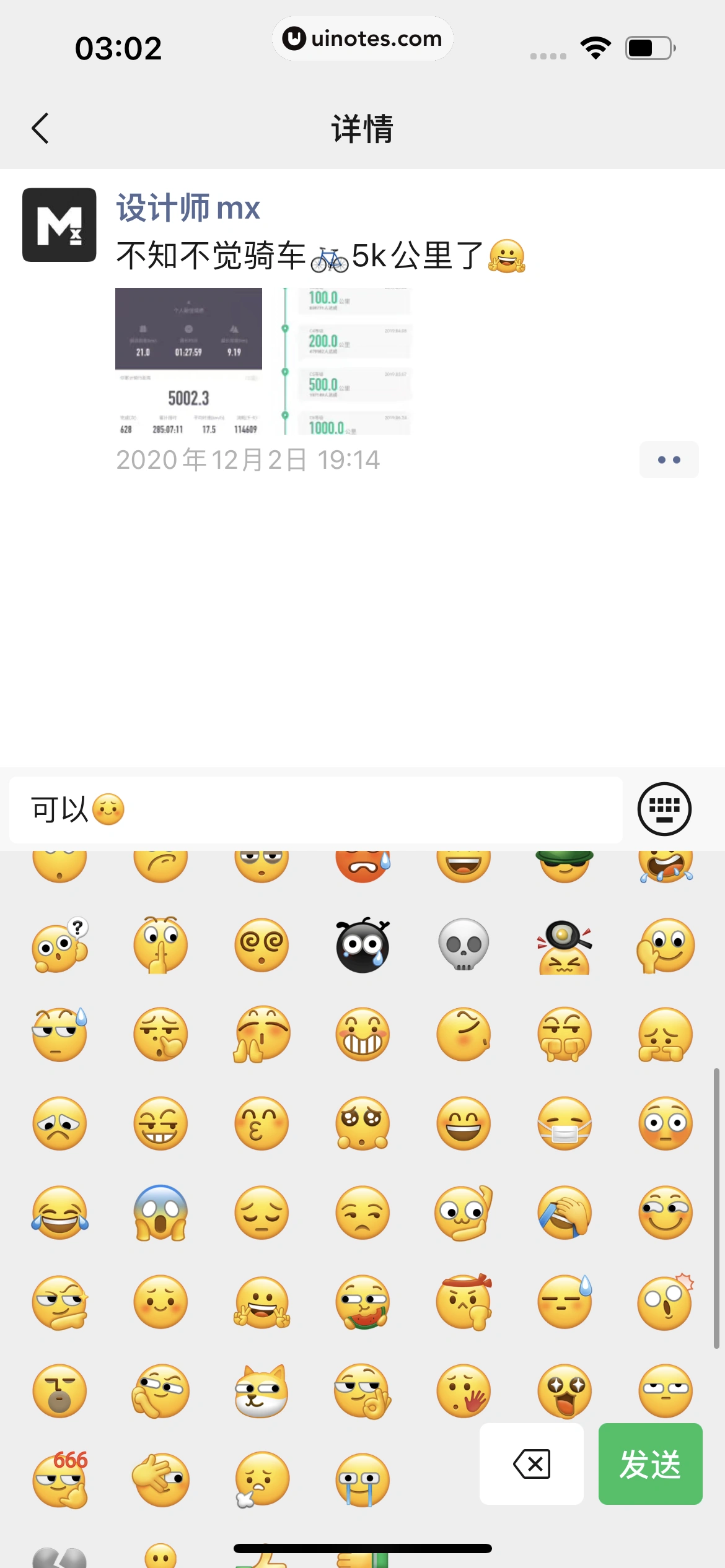This screenshot has width=725, height=1568.
Task: Insert the screaming blue face emoji
Action: [160, 1213]
